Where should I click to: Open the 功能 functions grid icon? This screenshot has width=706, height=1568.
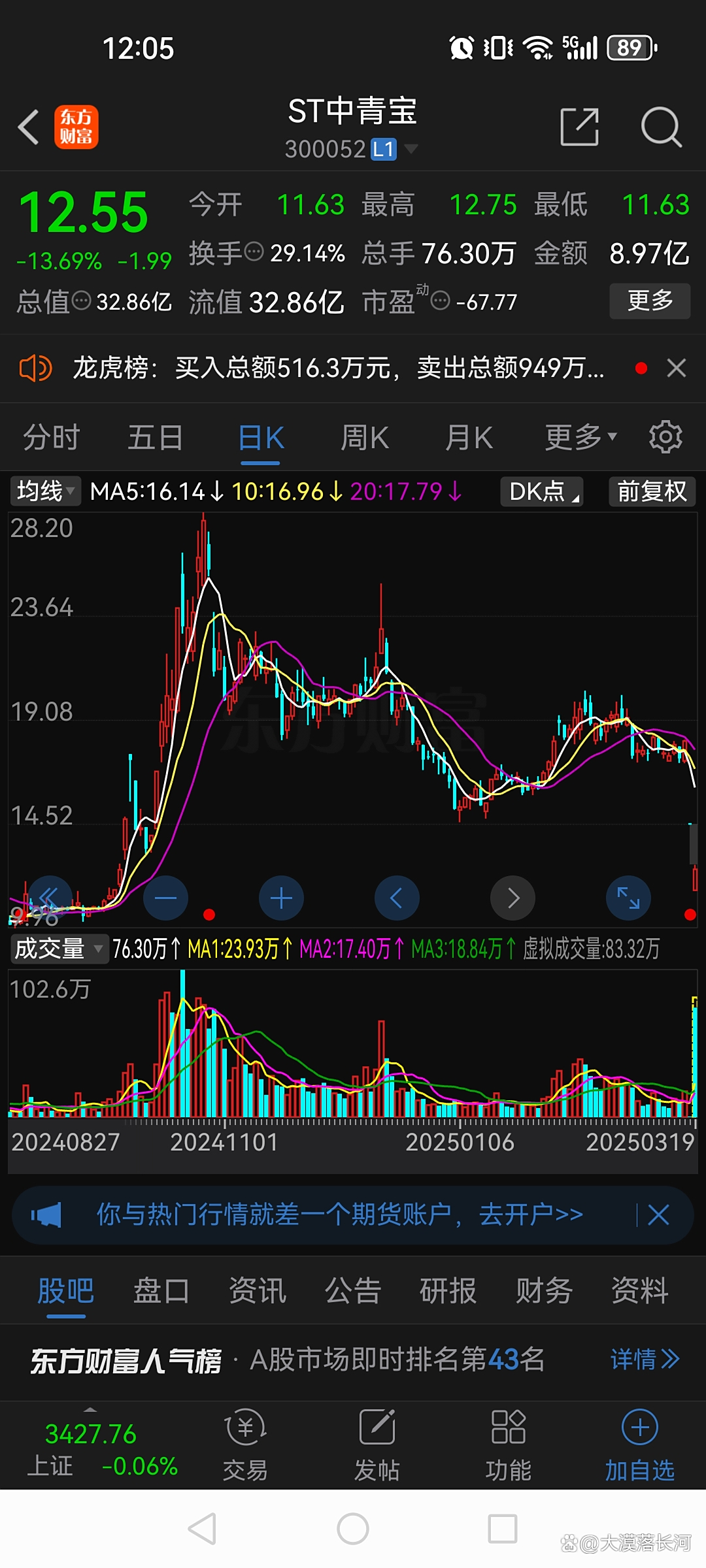[x=509, y=1437]
